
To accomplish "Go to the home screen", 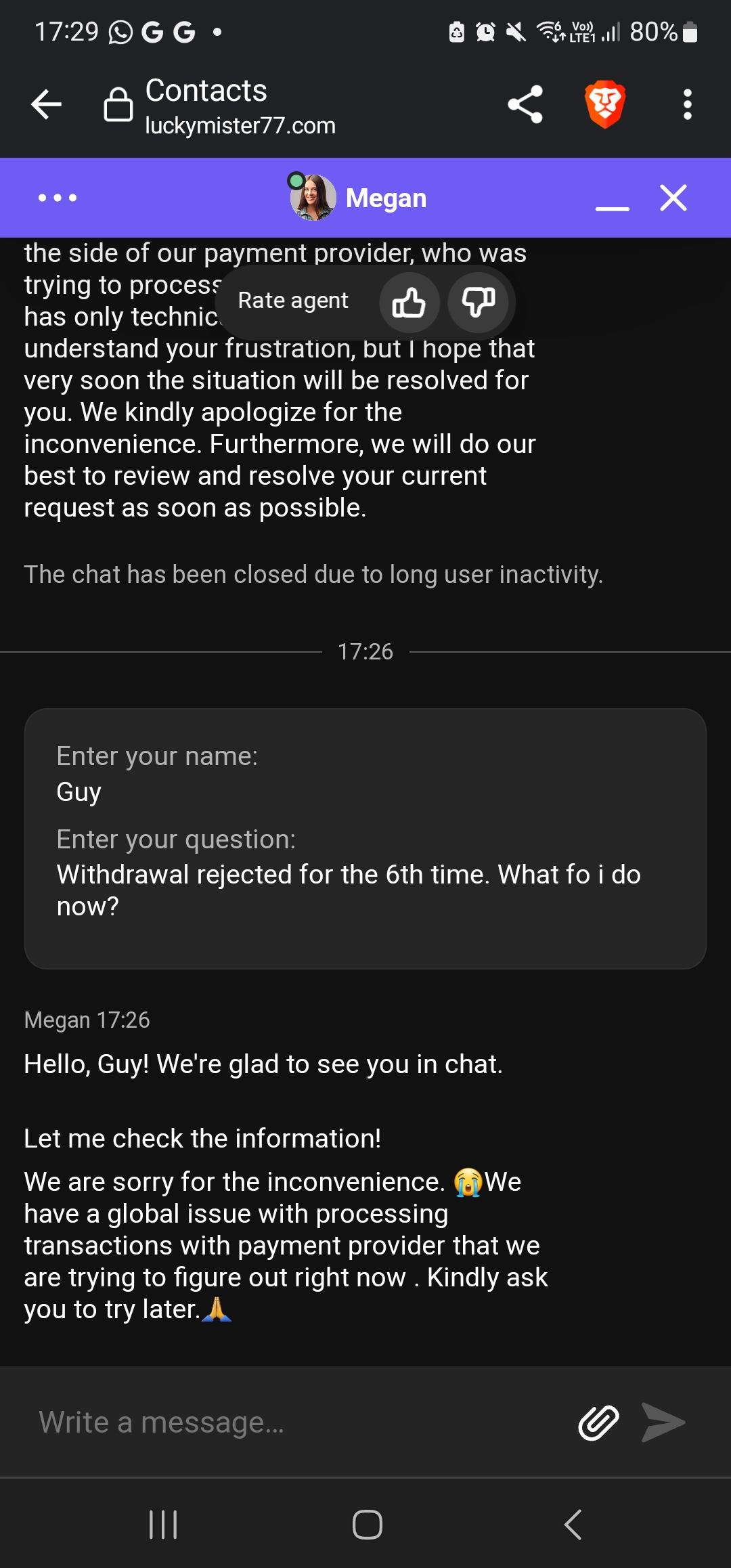I will (367, 1525).
